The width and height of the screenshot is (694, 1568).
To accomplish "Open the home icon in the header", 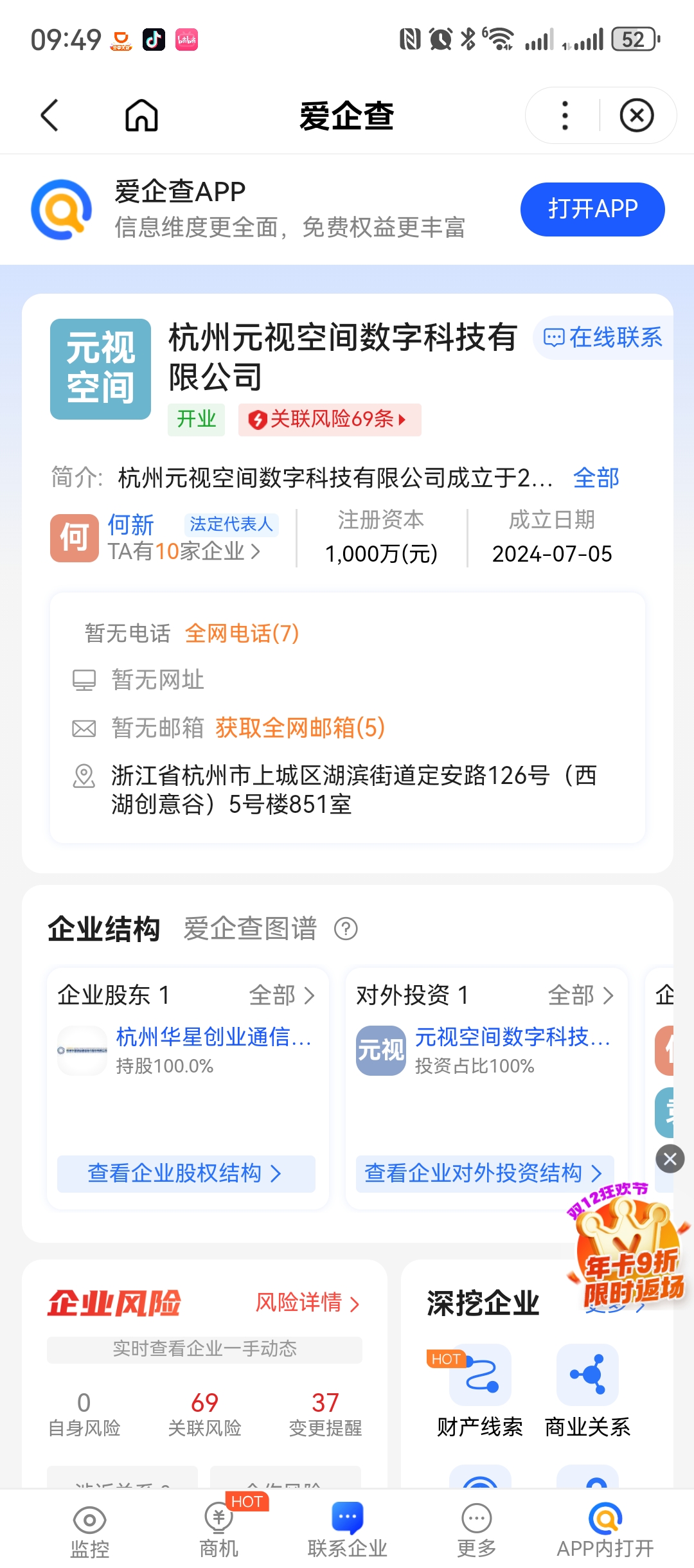I will [x=141, y=116].
